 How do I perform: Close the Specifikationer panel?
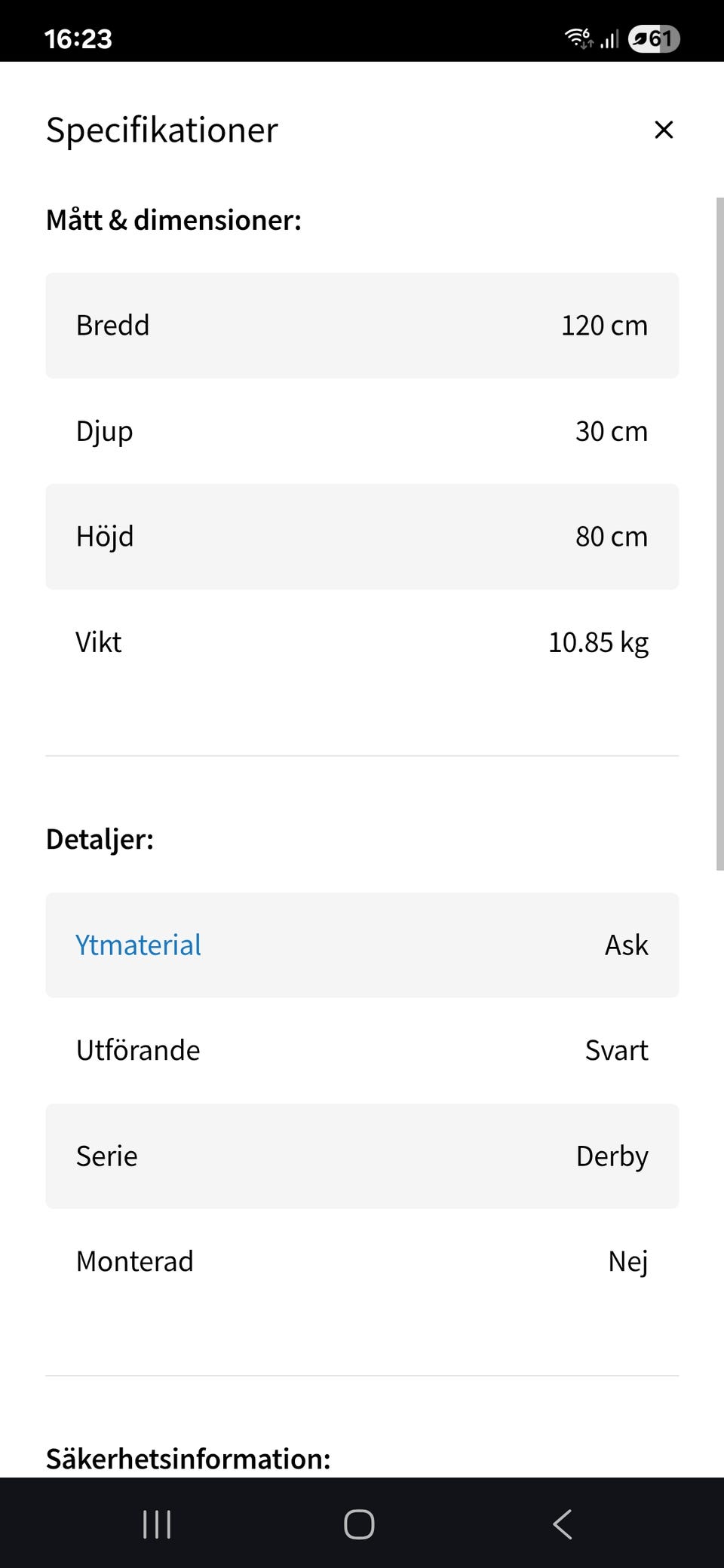coord(664,130)
